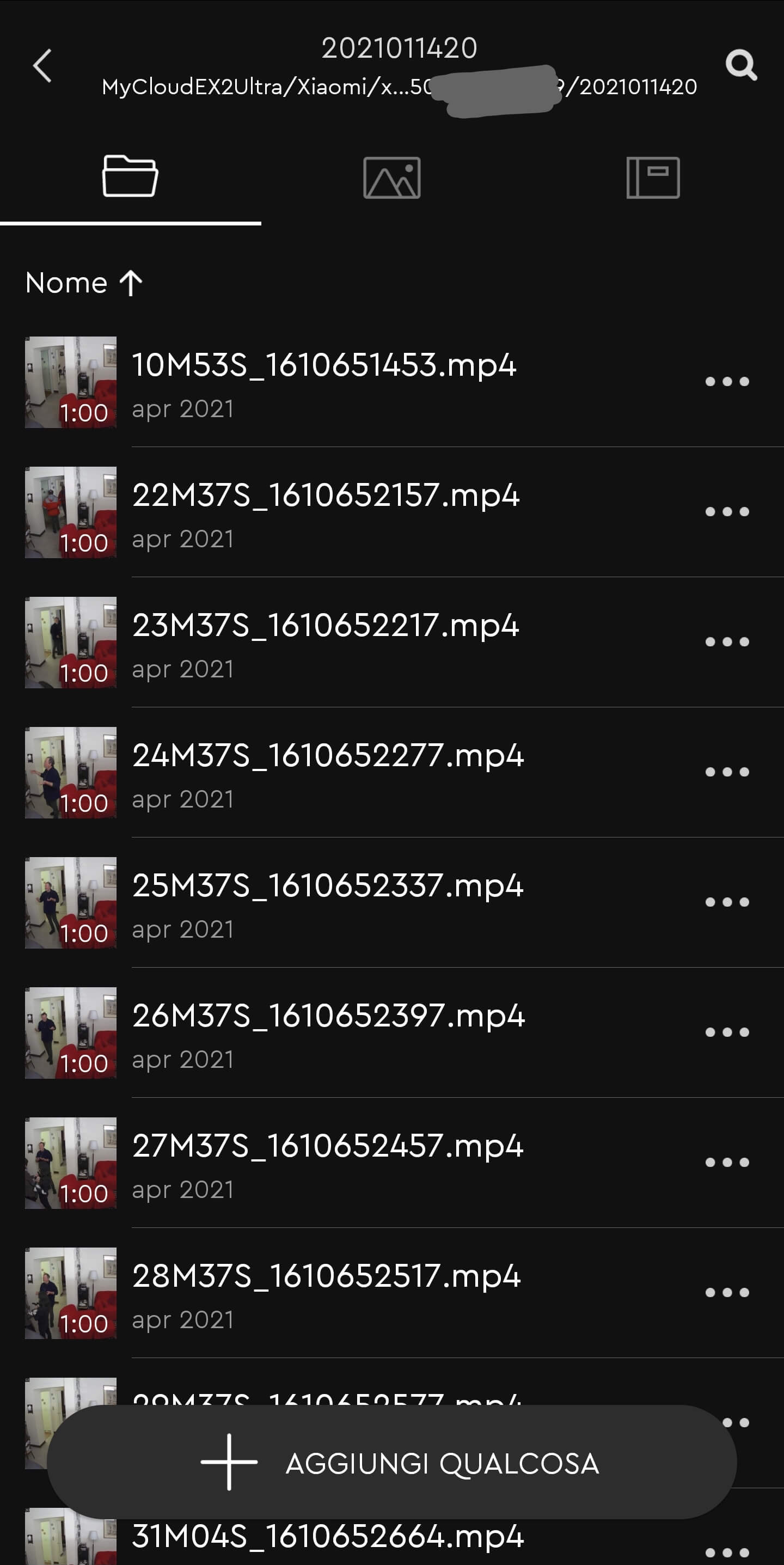784x1565 pixels.
Task: Select the files folder tab
Action: [x=130, y=176]
